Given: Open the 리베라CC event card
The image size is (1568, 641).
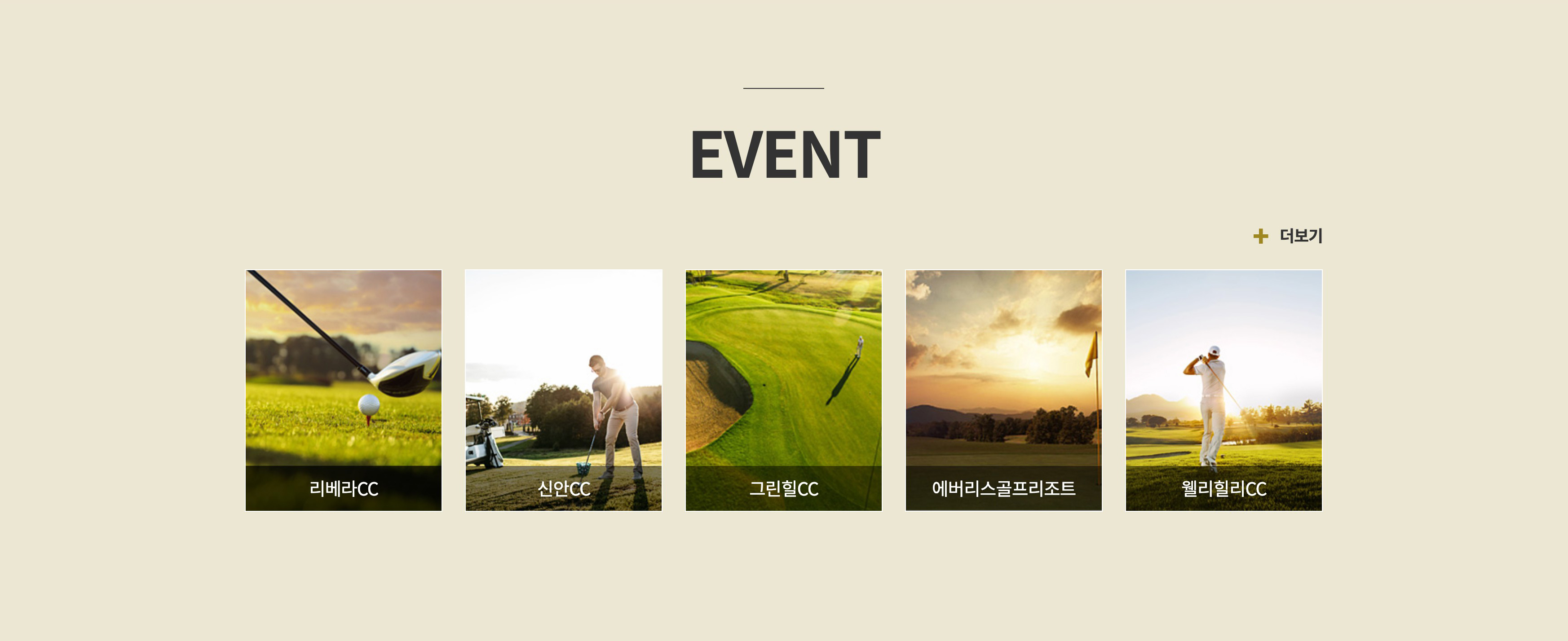Looking at the screenshot, I should click(343, 391).
